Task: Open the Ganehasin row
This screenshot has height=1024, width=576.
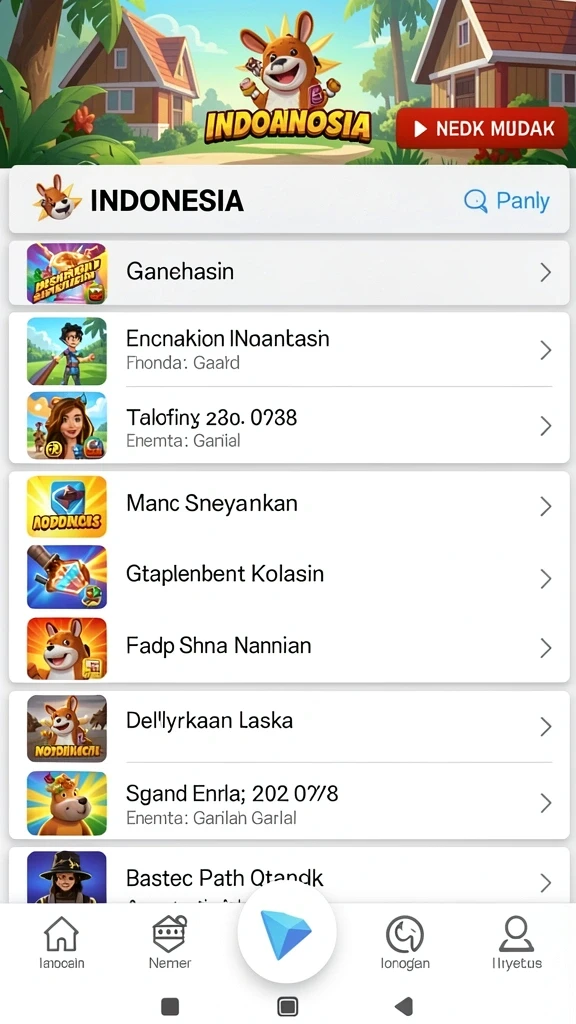Action: click(289, 272)
